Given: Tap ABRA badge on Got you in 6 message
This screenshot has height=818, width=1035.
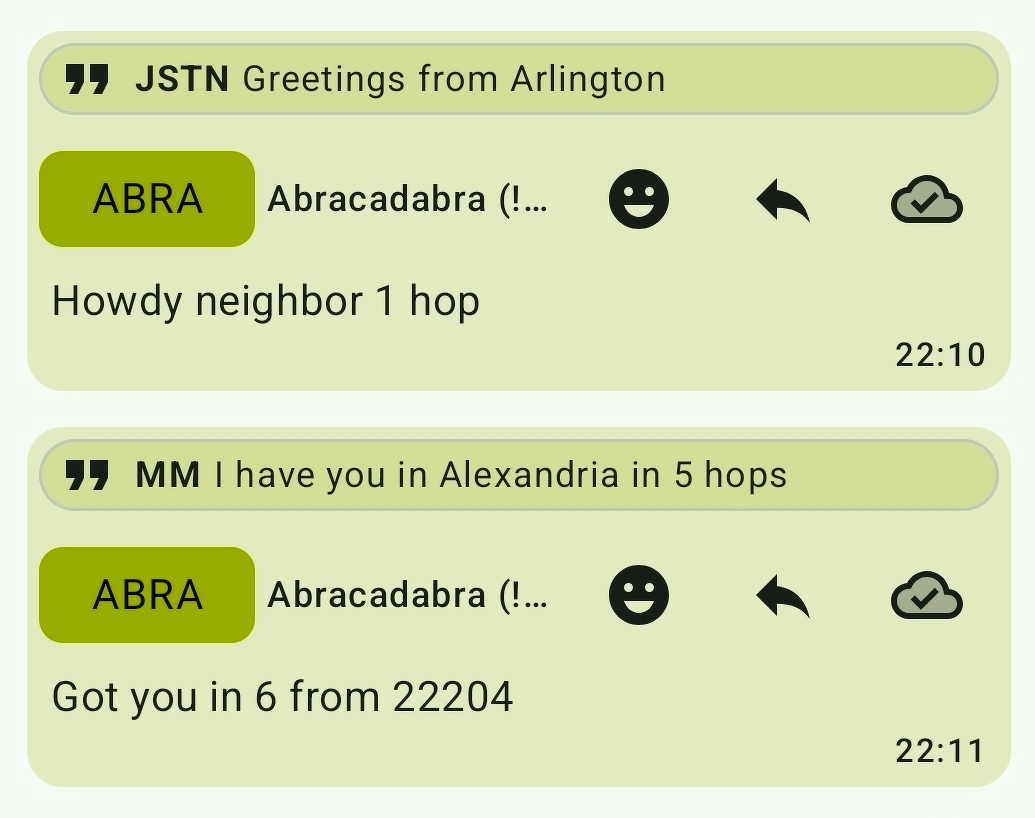Looking at the screenshot, I should pyautogui.click(x=147, y=595).
